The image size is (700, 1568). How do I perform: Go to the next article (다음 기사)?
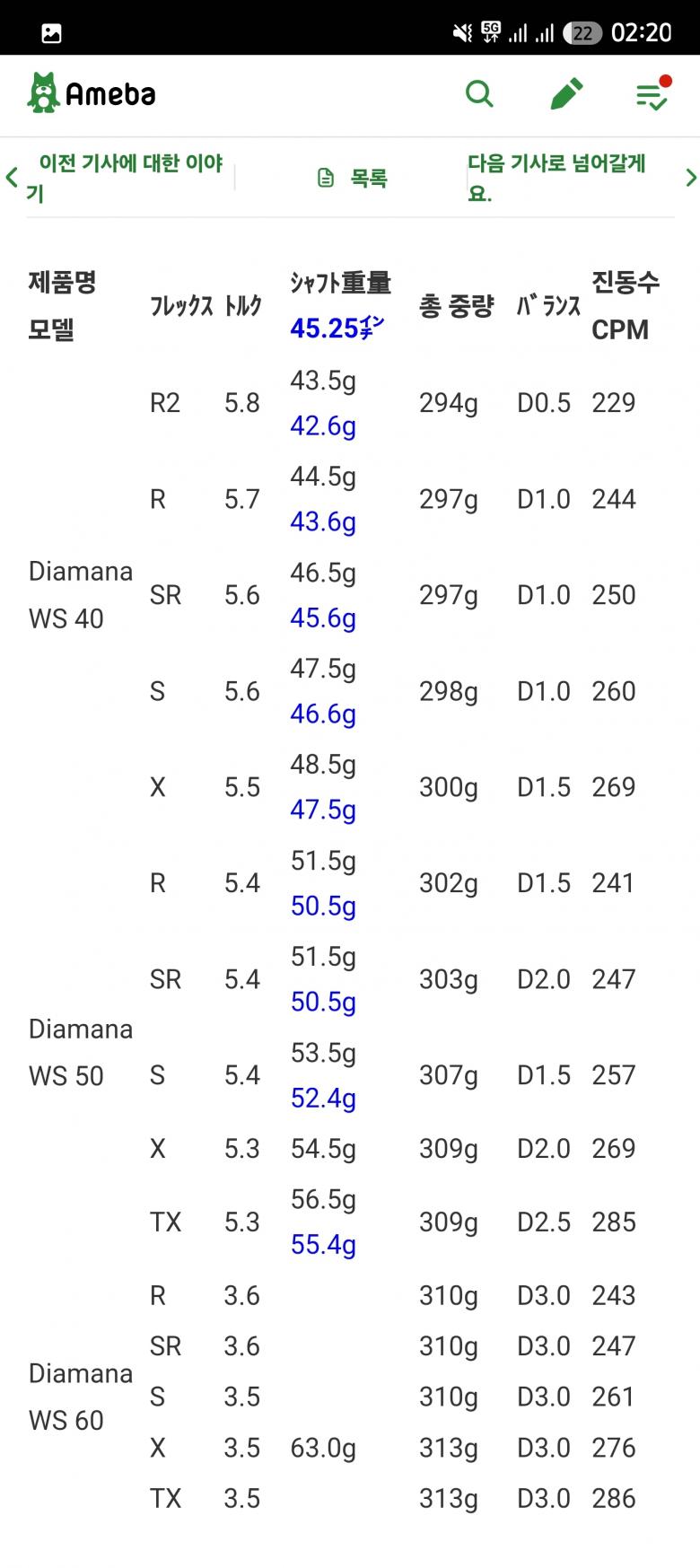click(x=574, y=177)
